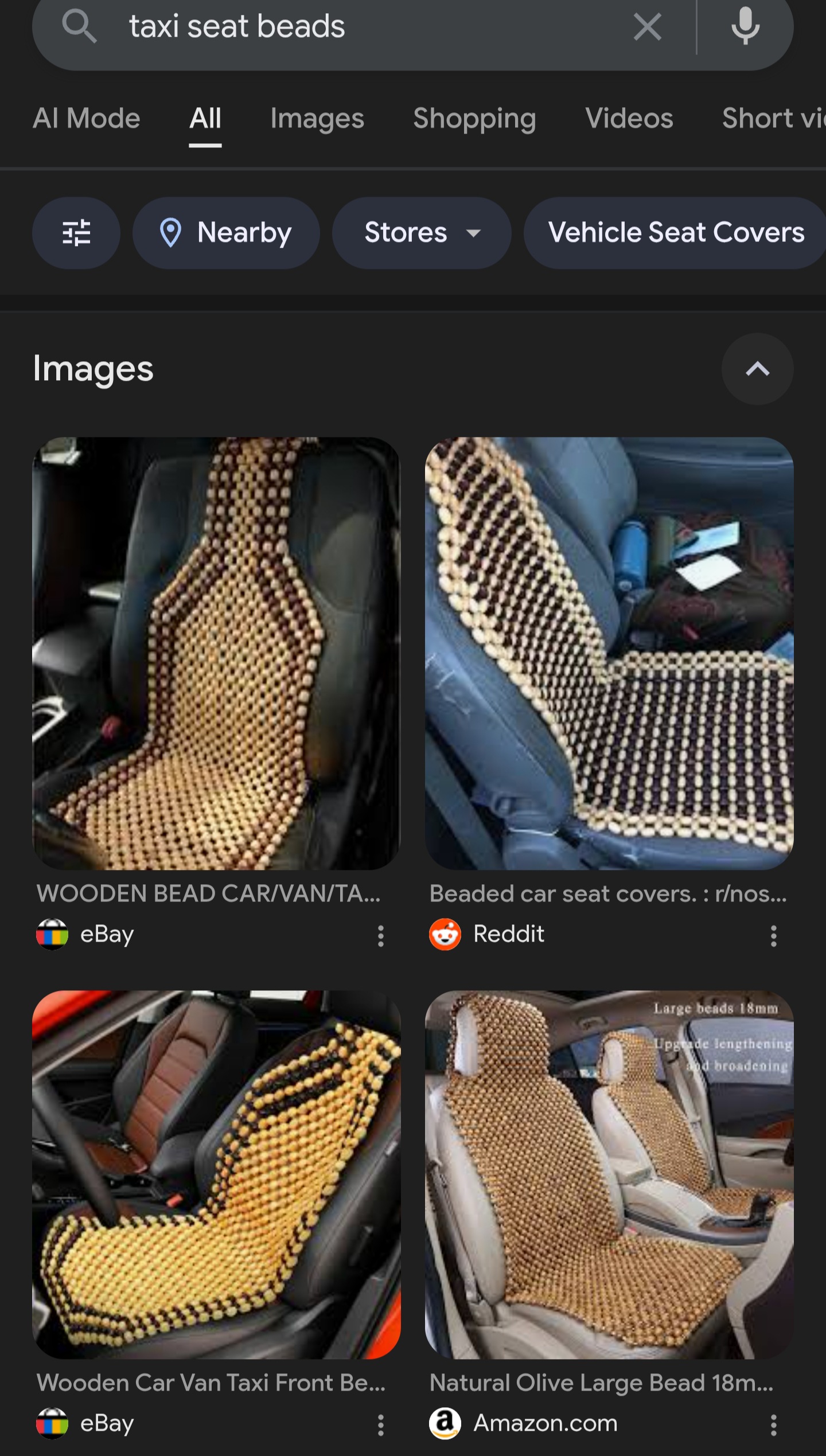
Task: Switch to the Videos tab
Action: click(x=629, y=119)
